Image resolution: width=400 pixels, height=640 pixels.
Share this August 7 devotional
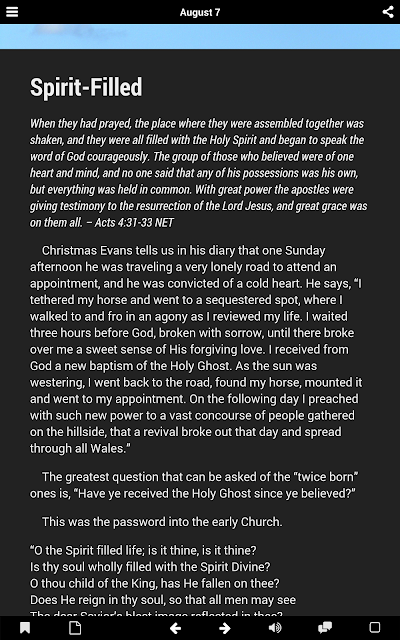coord(388,12)
